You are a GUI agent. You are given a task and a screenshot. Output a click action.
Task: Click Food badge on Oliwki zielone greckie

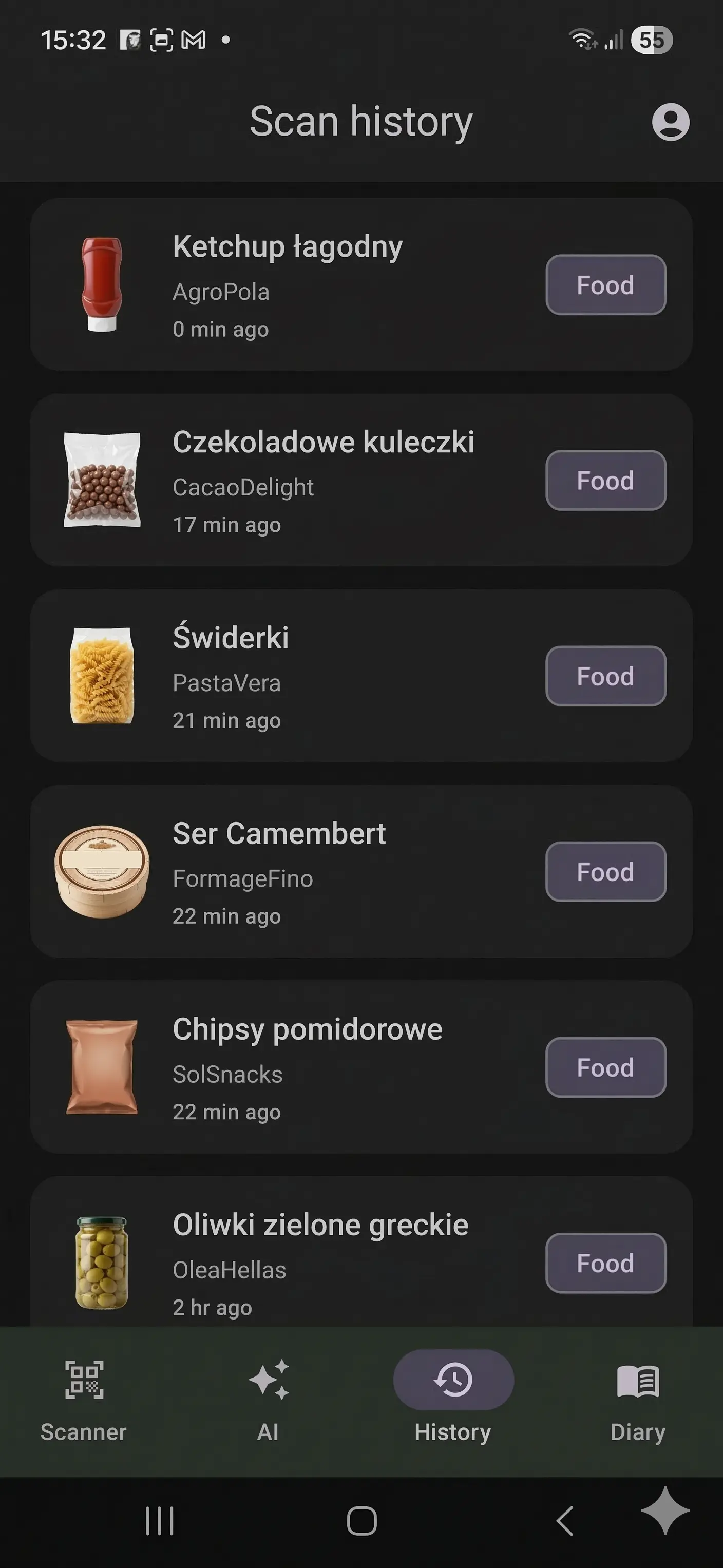click(605, 1263)
